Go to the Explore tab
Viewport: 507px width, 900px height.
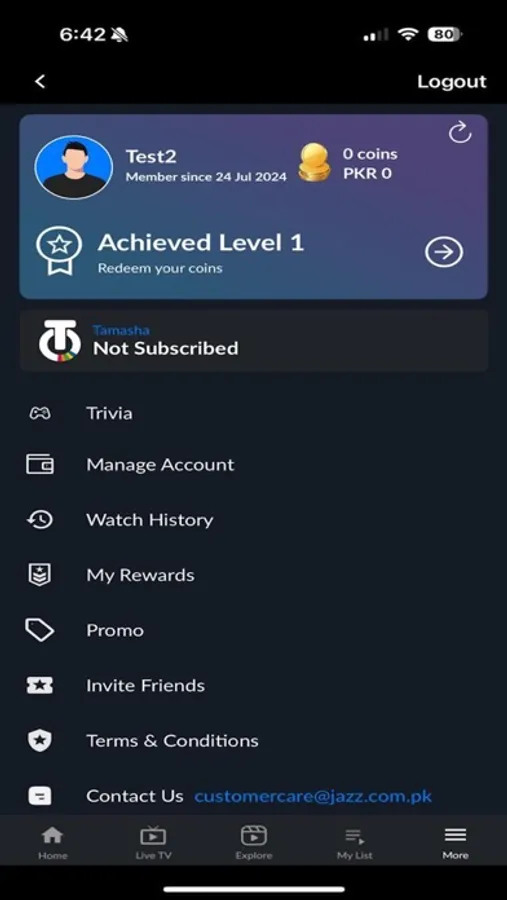254,843
